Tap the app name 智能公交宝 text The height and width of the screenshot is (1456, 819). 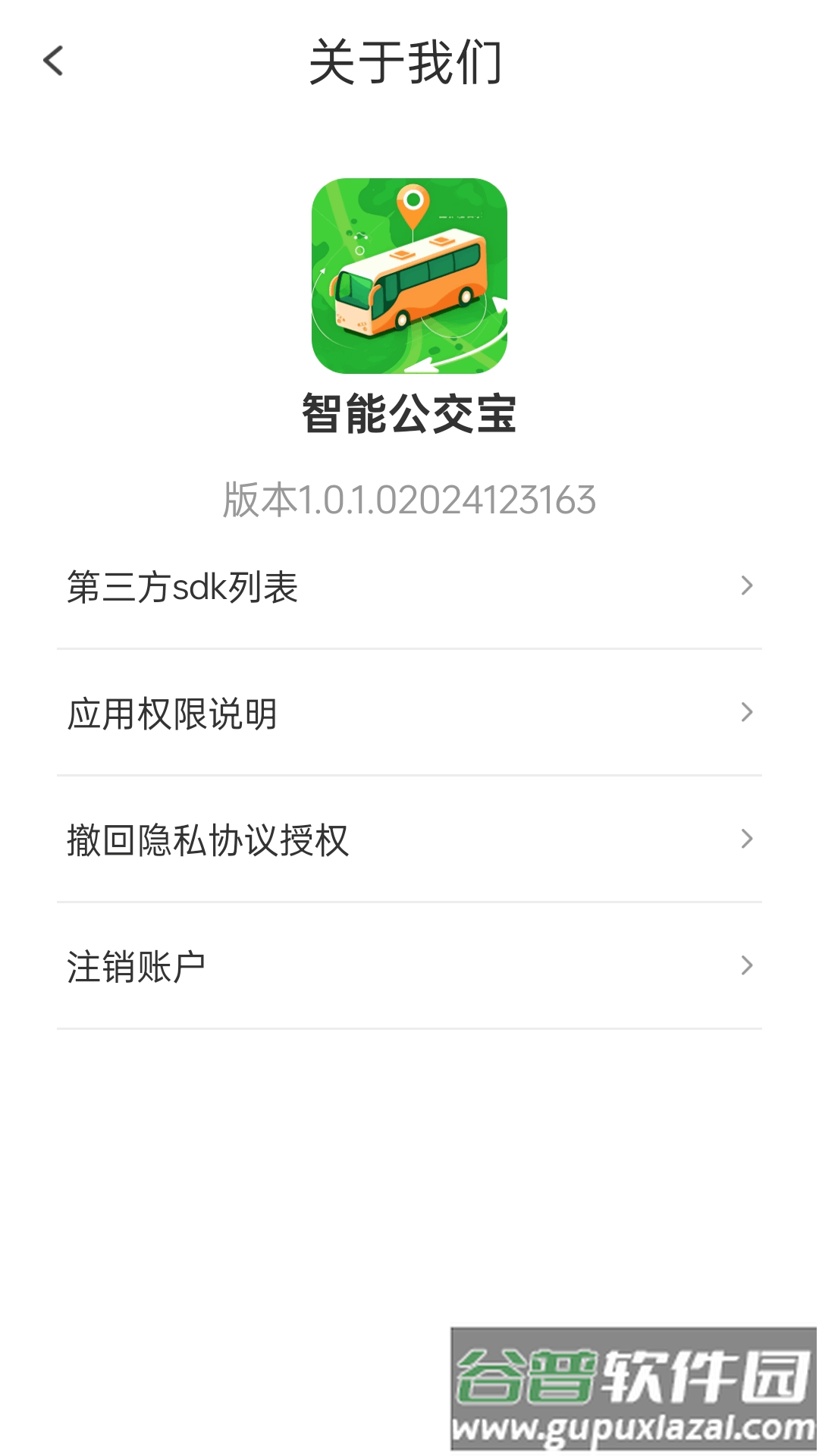(x=408, y=412)
